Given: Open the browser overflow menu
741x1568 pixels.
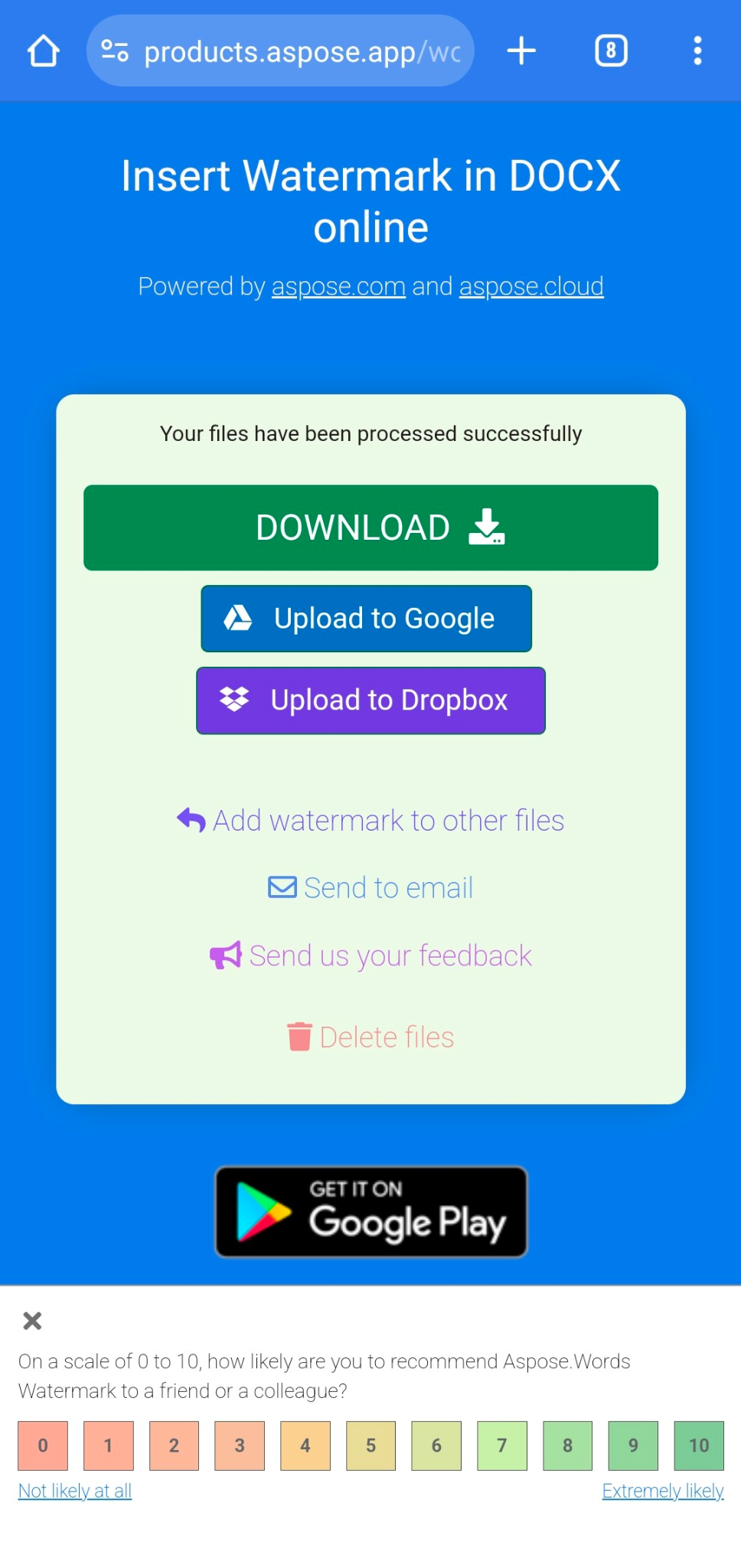Looking at the screenshot, I should pos(697,51).
